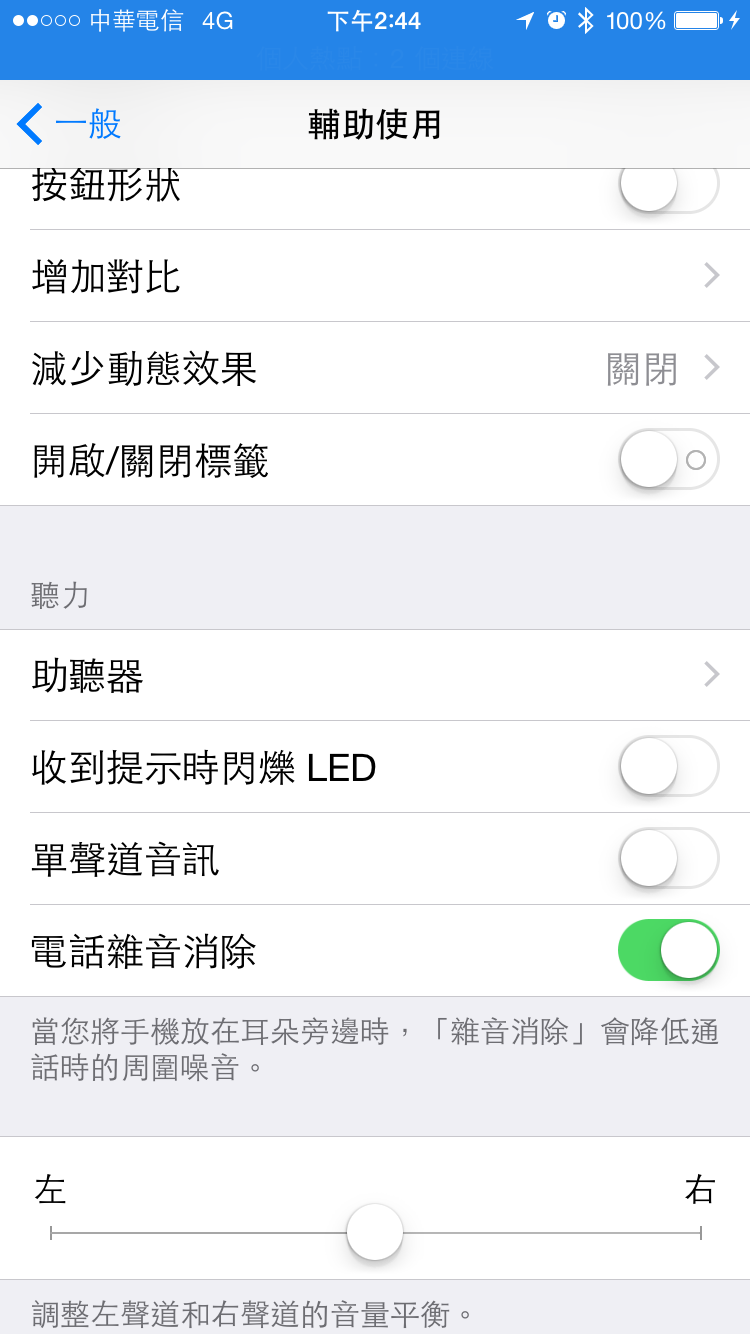Open the 增加對比 settings row
Viewport: 750px width, 1334px height.
(x=375, y=276)
